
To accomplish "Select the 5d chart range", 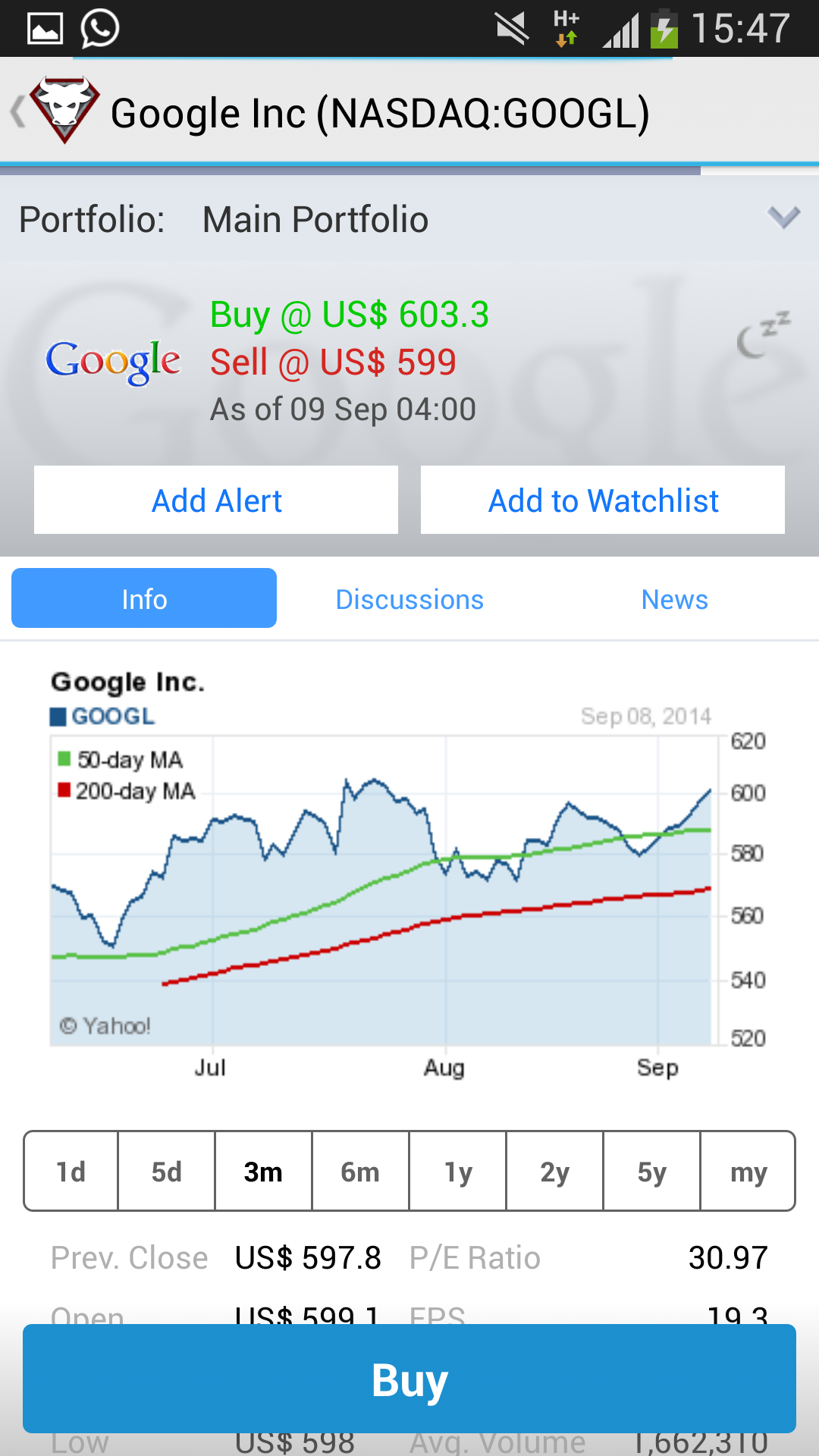I will point(167,1172).
